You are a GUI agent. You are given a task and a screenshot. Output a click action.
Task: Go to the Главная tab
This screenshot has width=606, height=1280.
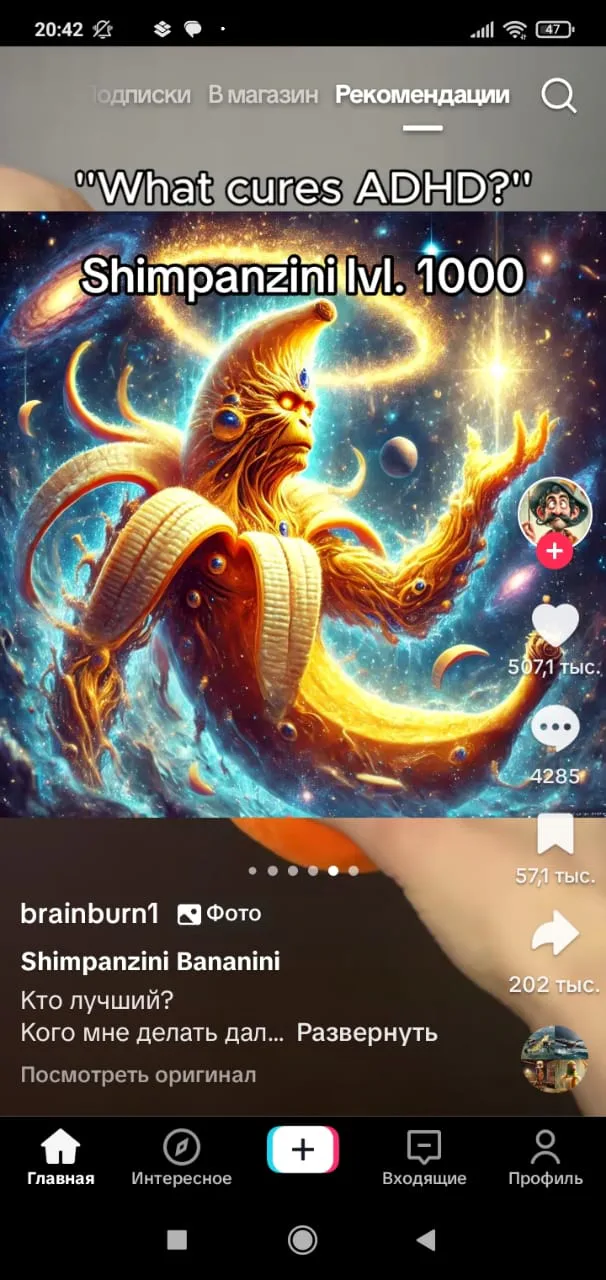tap(61, 1158)
